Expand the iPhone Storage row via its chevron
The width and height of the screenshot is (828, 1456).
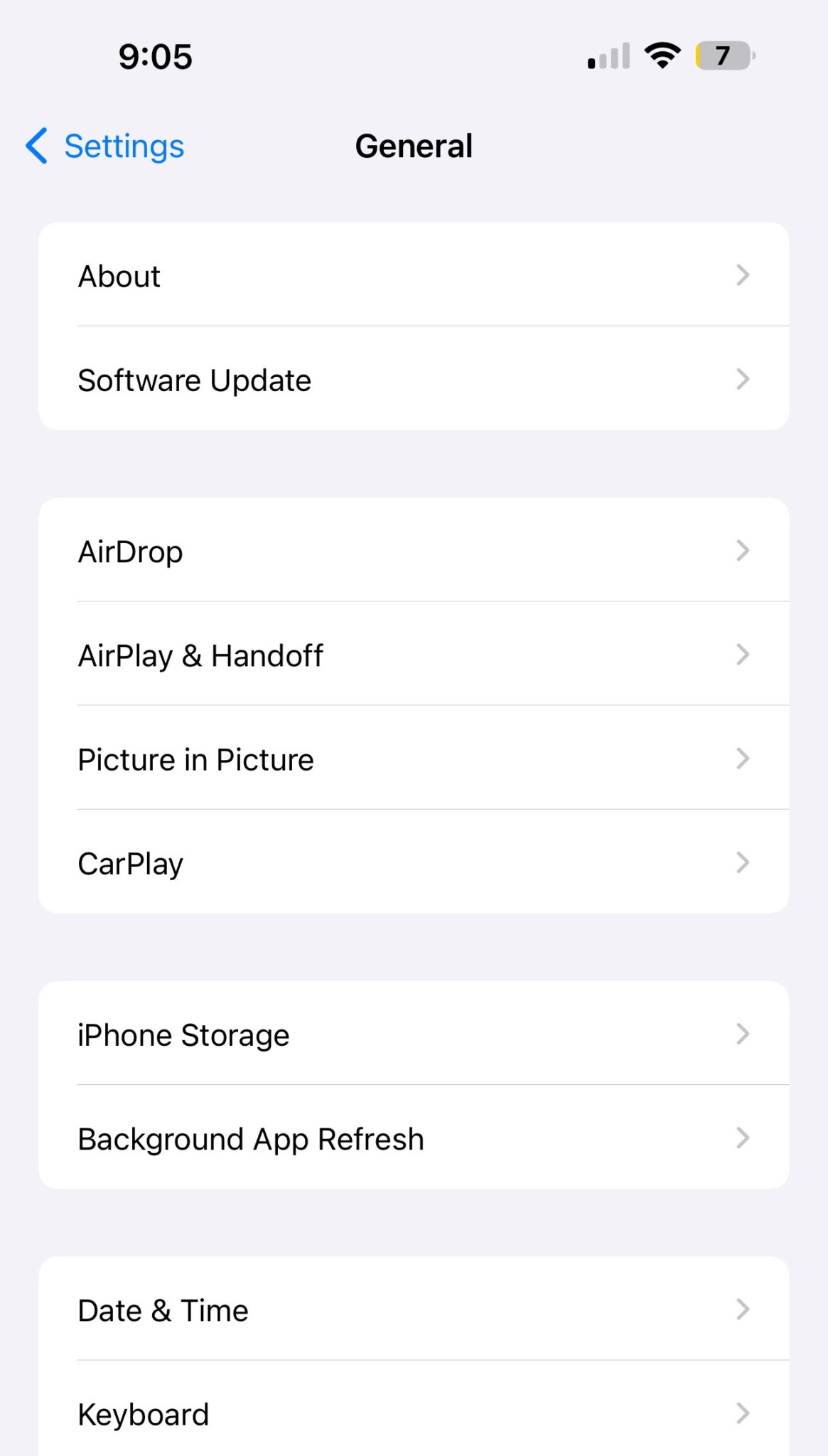coord(743,1034)
